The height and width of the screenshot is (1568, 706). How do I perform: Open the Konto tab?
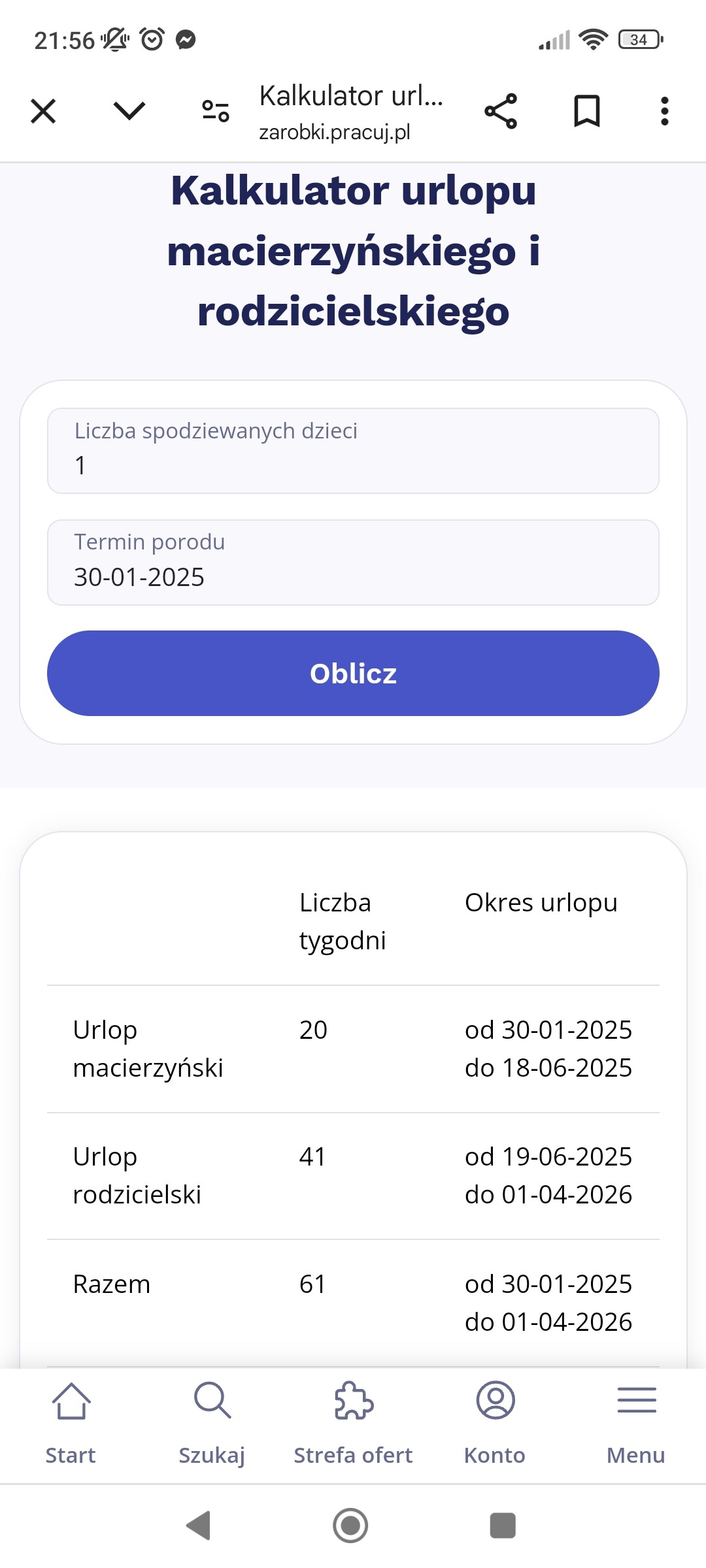point(495,1424)
